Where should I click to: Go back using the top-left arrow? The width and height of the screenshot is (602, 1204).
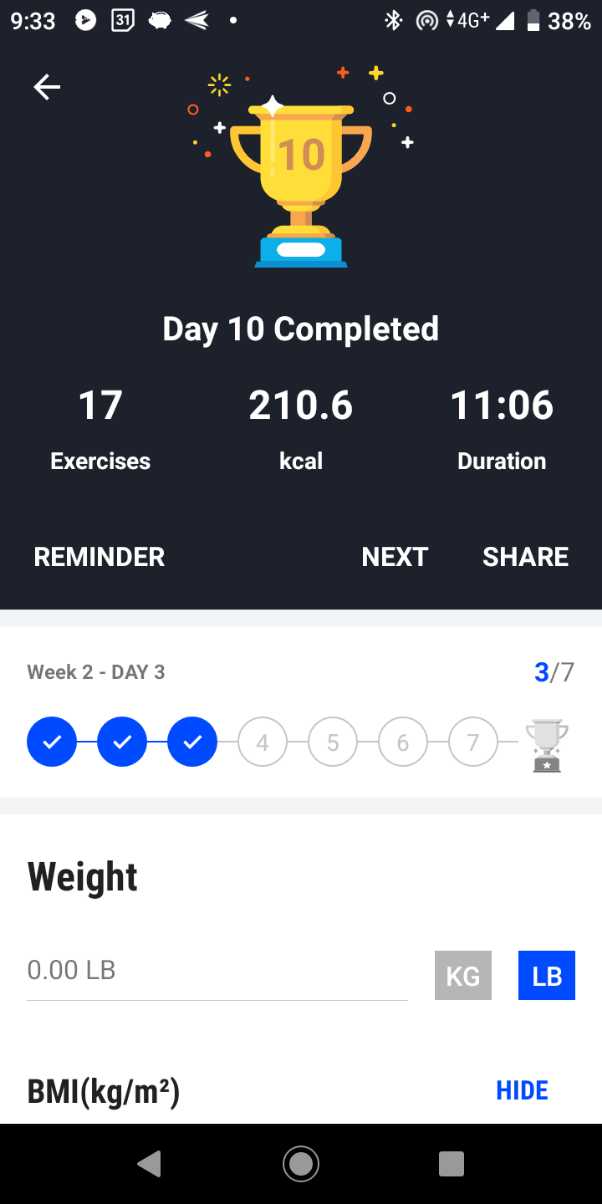coord(47,88)
